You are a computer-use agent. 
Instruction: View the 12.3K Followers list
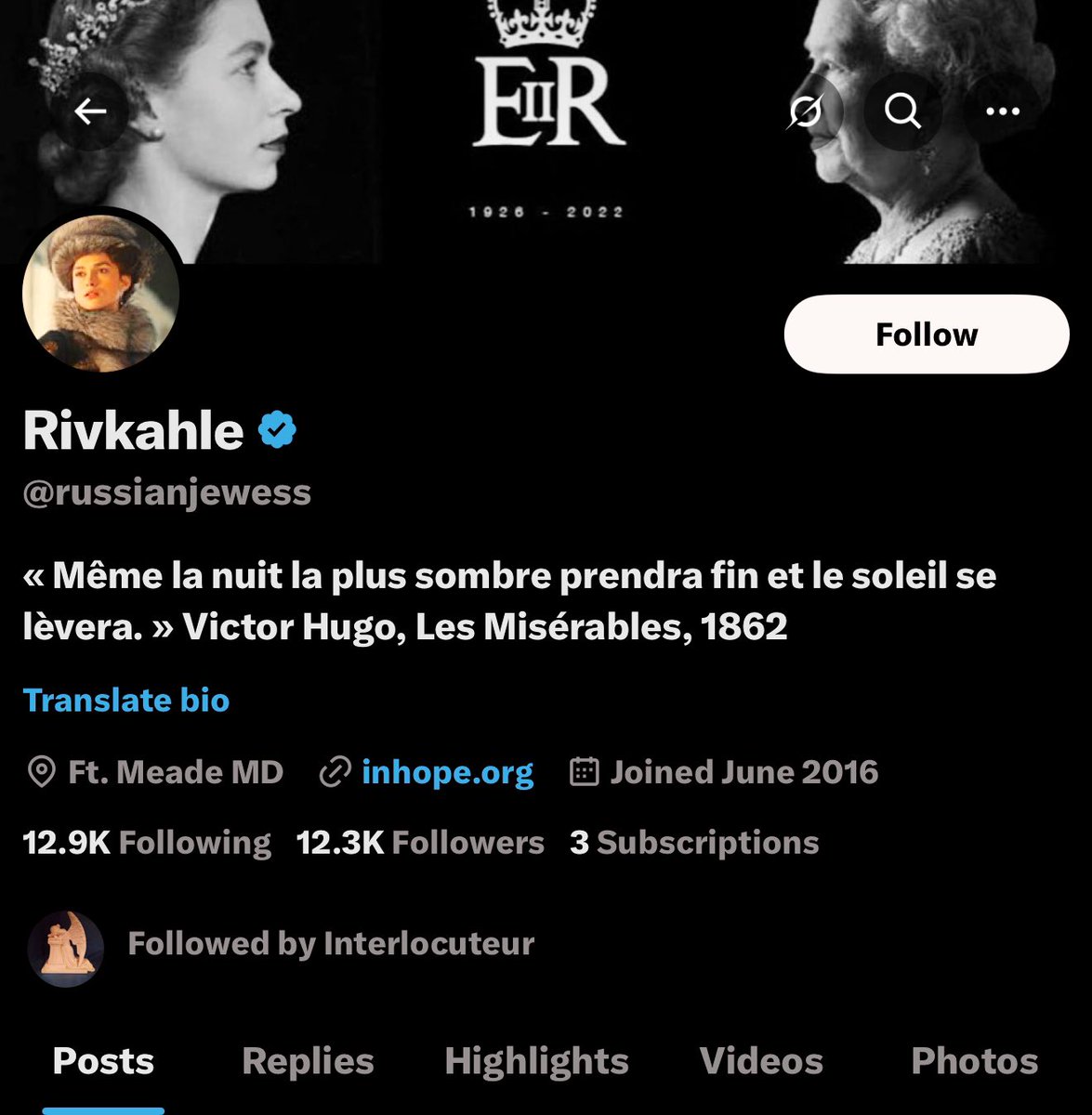pyautogui.click(x=420, y=843)
